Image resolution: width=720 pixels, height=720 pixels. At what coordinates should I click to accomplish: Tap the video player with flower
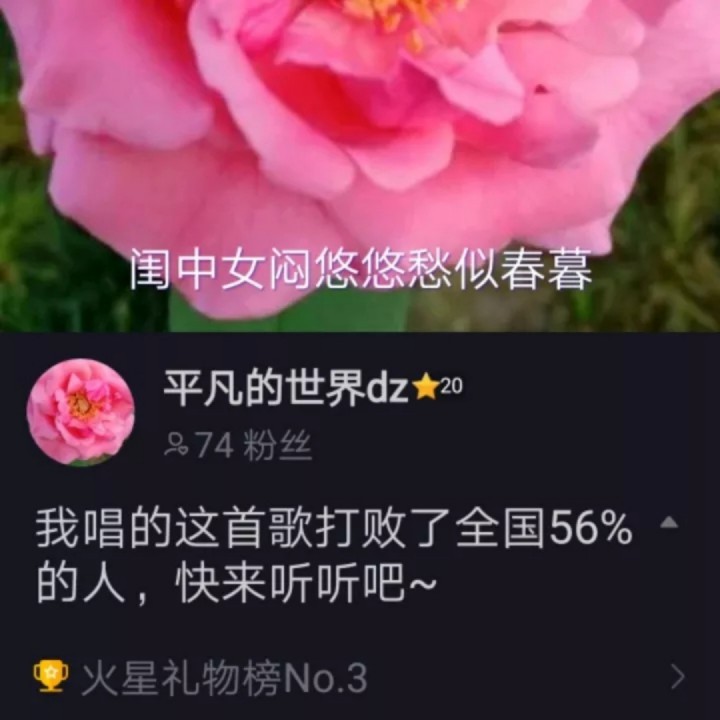[x=360, y=150]
